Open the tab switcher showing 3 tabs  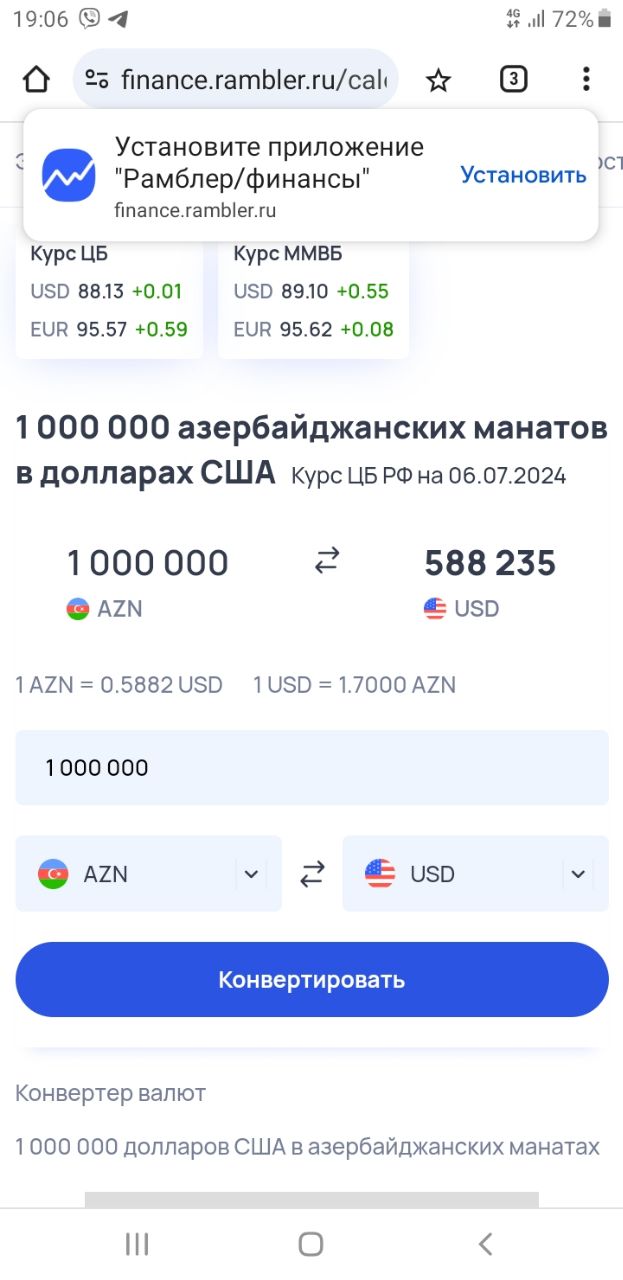(x=513, y=79)
